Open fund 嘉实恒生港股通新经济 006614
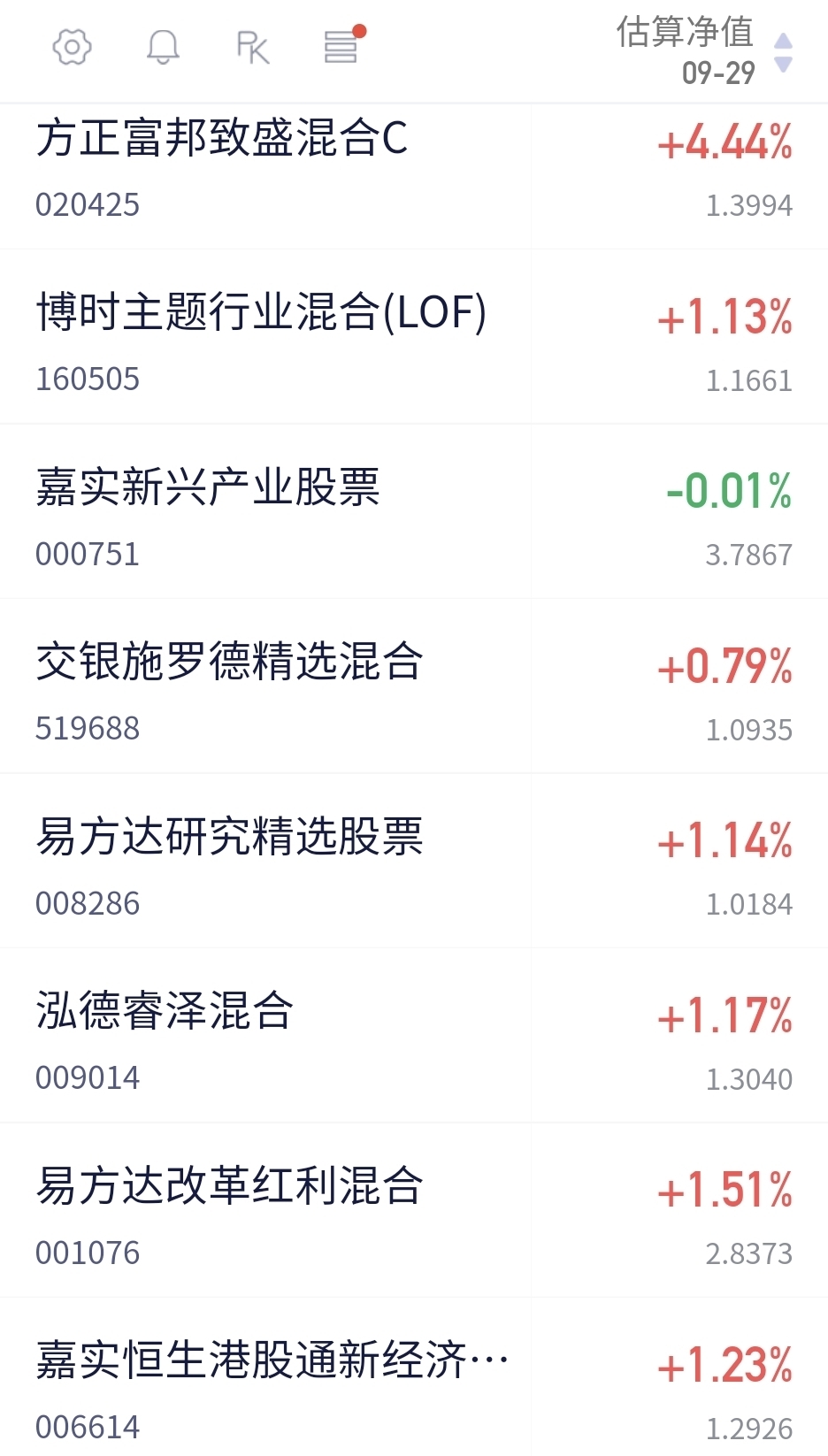Viewport: 828px width, 1456px height. tap(414, 1377)
